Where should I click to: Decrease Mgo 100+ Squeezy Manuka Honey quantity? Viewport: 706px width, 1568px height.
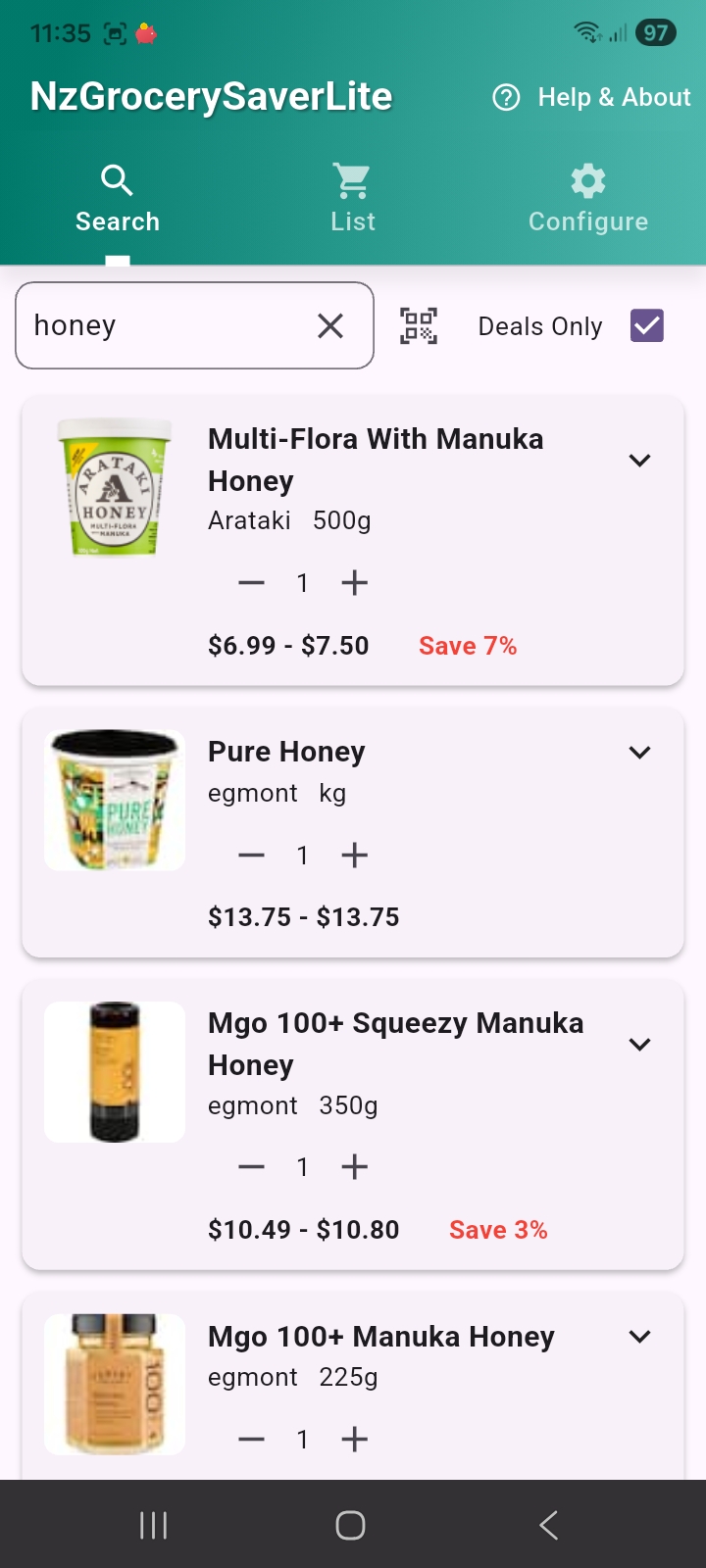click(x=251, y=1167)
